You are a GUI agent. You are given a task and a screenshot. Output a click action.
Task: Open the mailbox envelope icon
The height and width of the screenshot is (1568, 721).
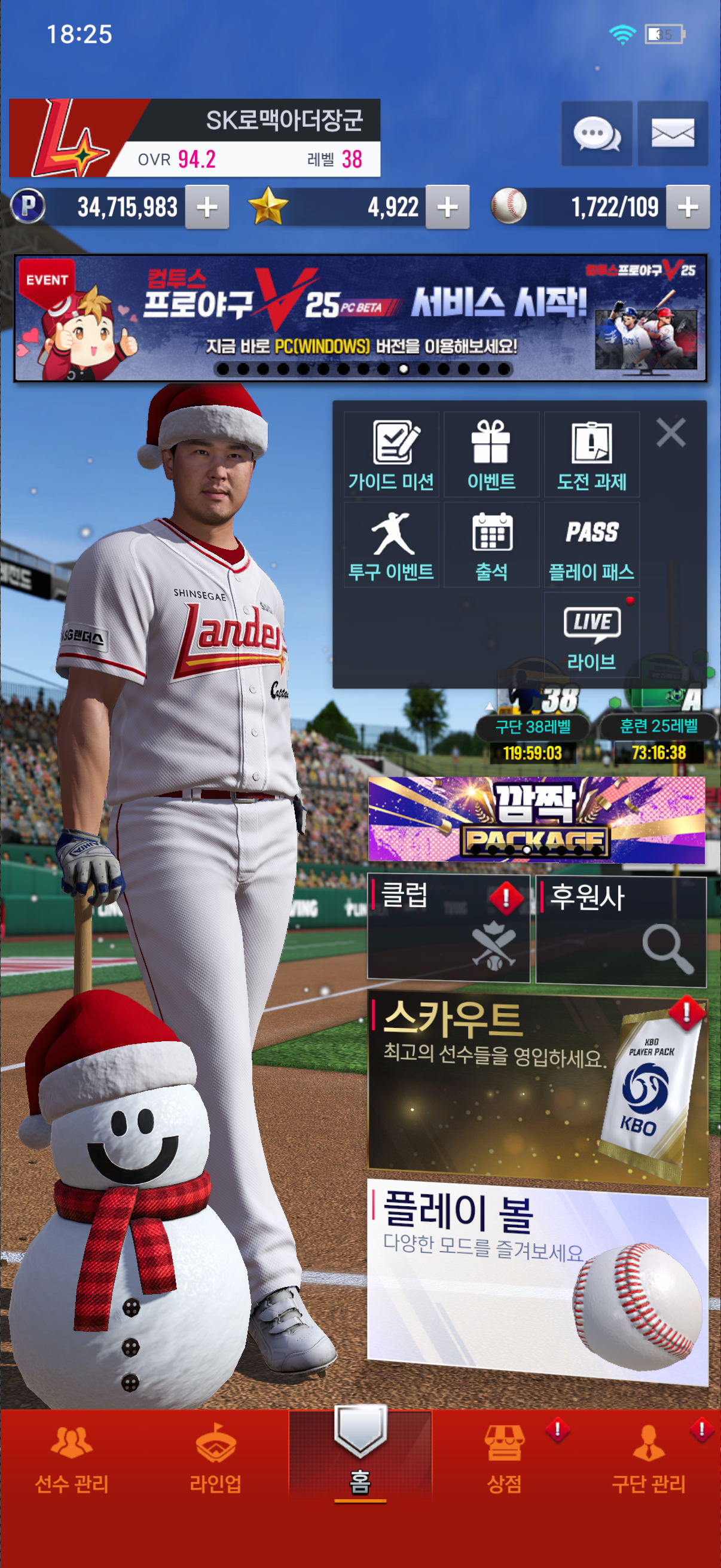(673, 133)
